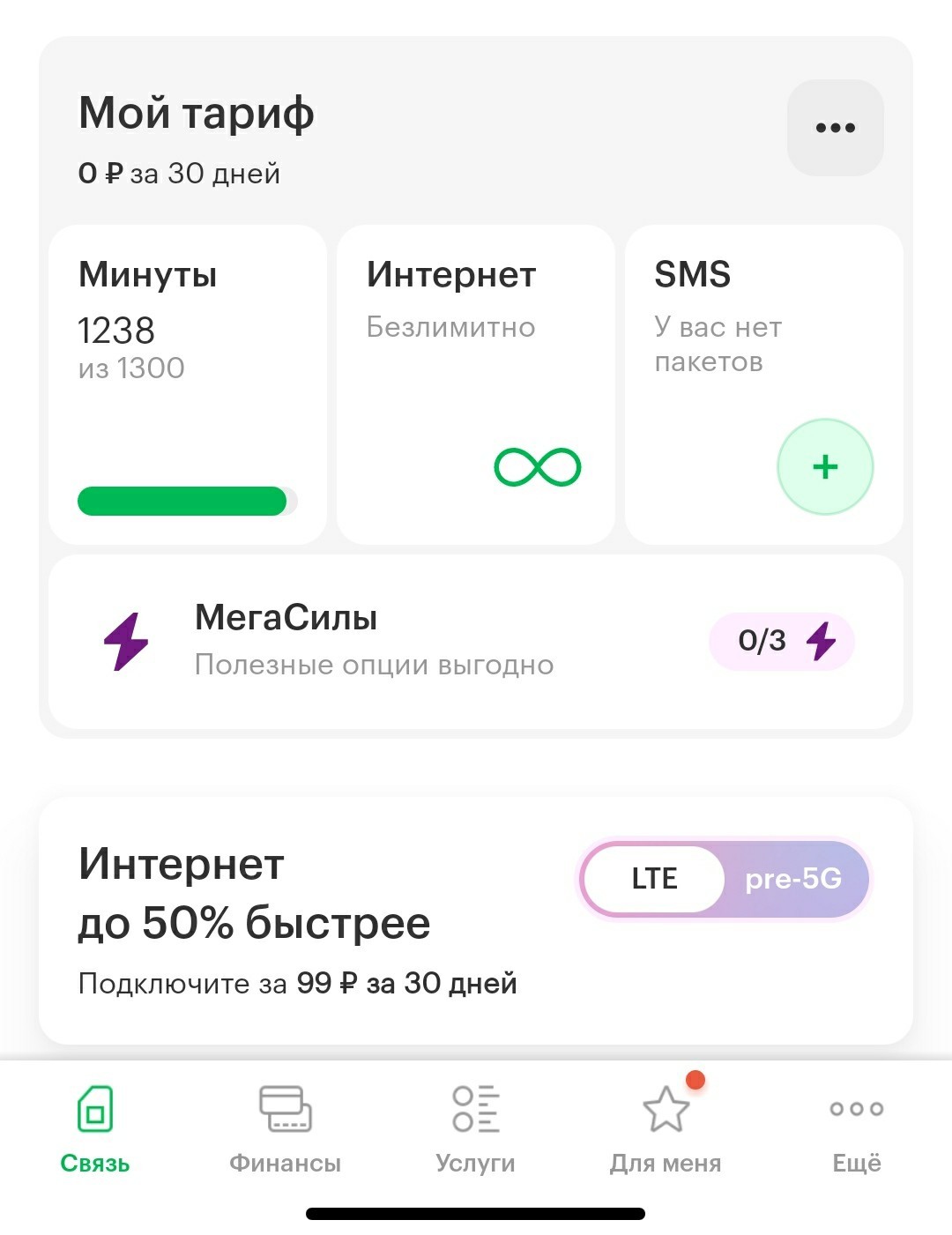The width and height of the screenshot is (952, 1235).
Task: Go to the Финансы tab
Action: [x=285, y=1130]
